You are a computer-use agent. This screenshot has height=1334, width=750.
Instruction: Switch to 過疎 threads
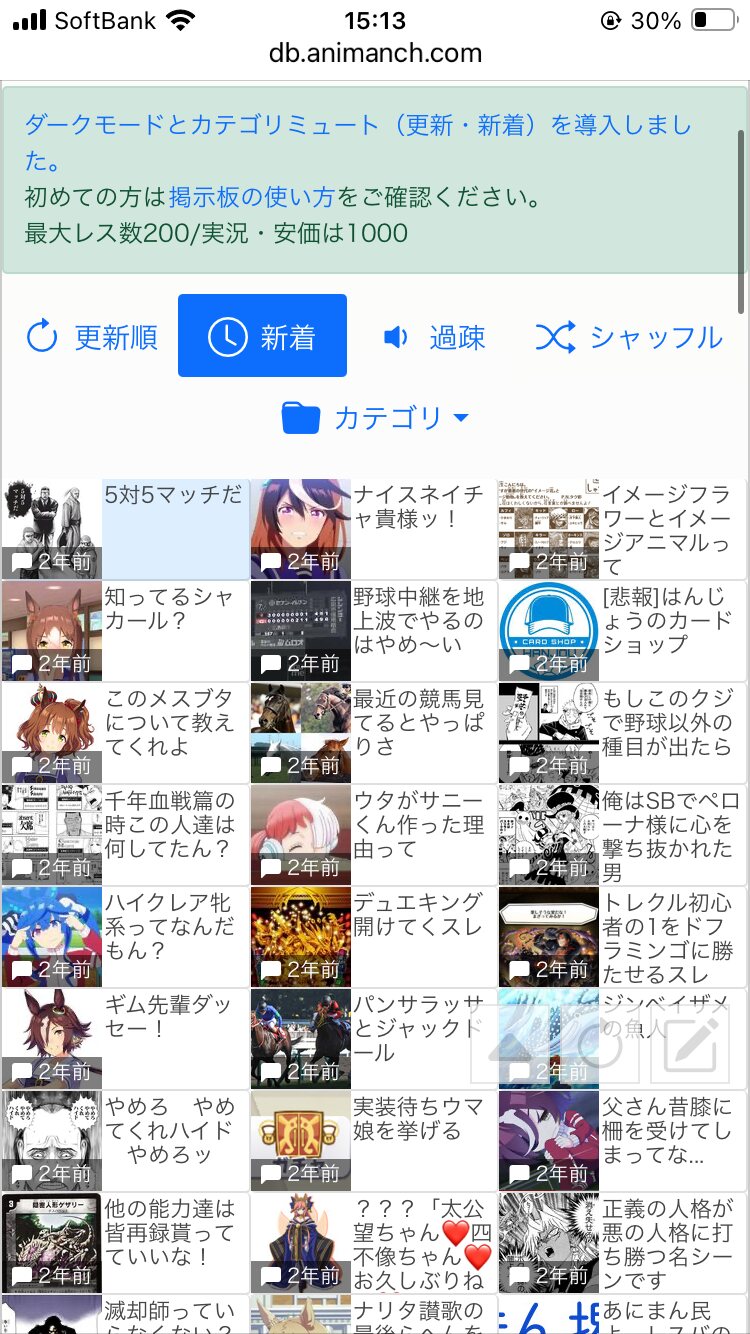coord(433,337)
